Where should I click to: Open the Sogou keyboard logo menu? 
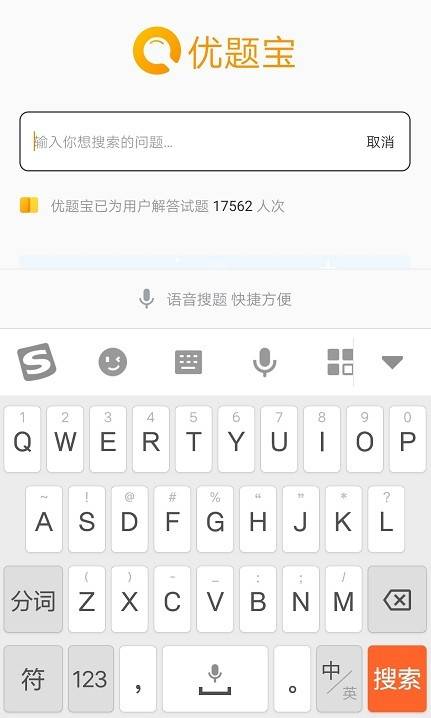pos(36,362)
